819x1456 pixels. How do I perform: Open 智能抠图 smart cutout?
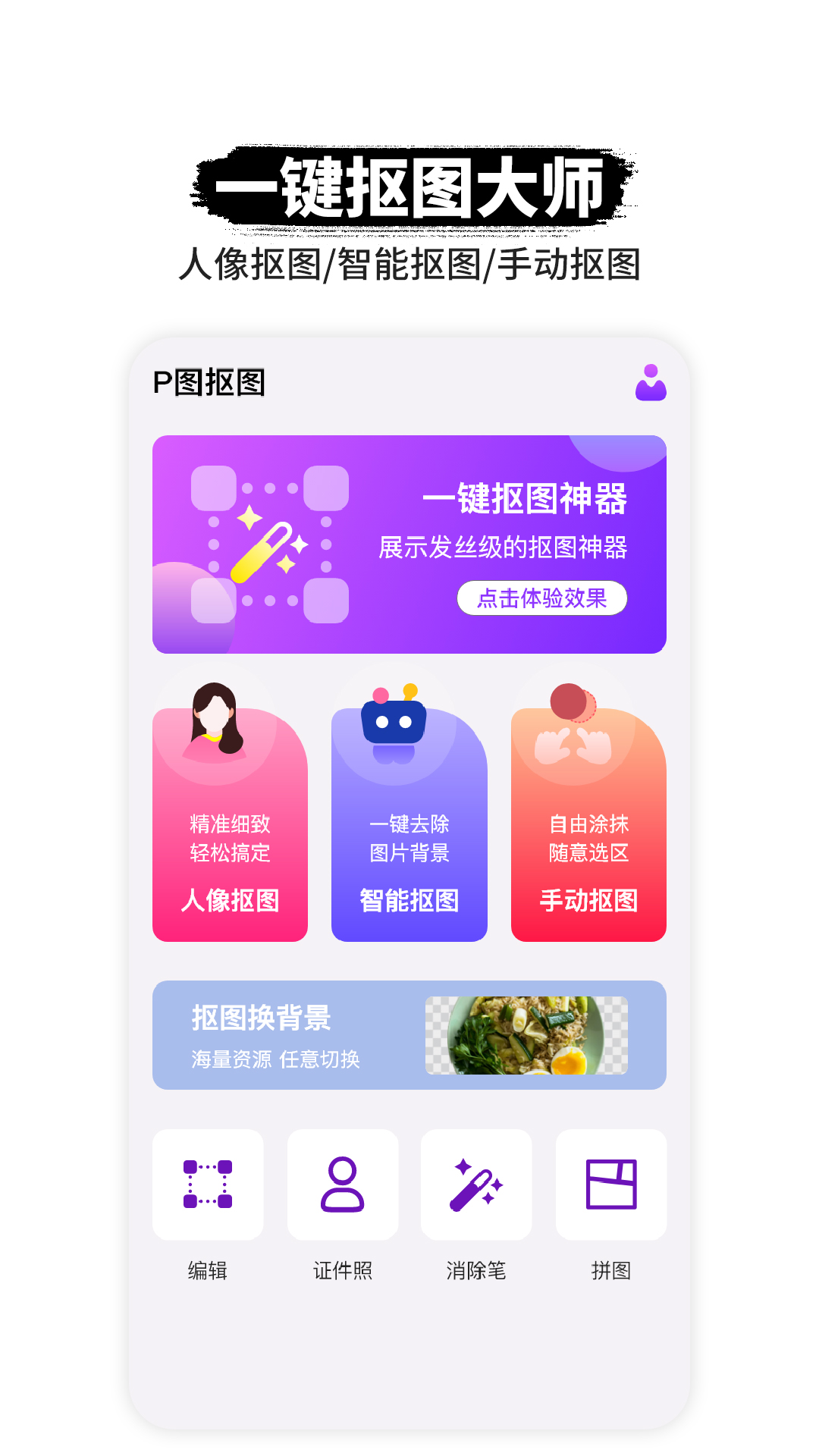[409, 901]
